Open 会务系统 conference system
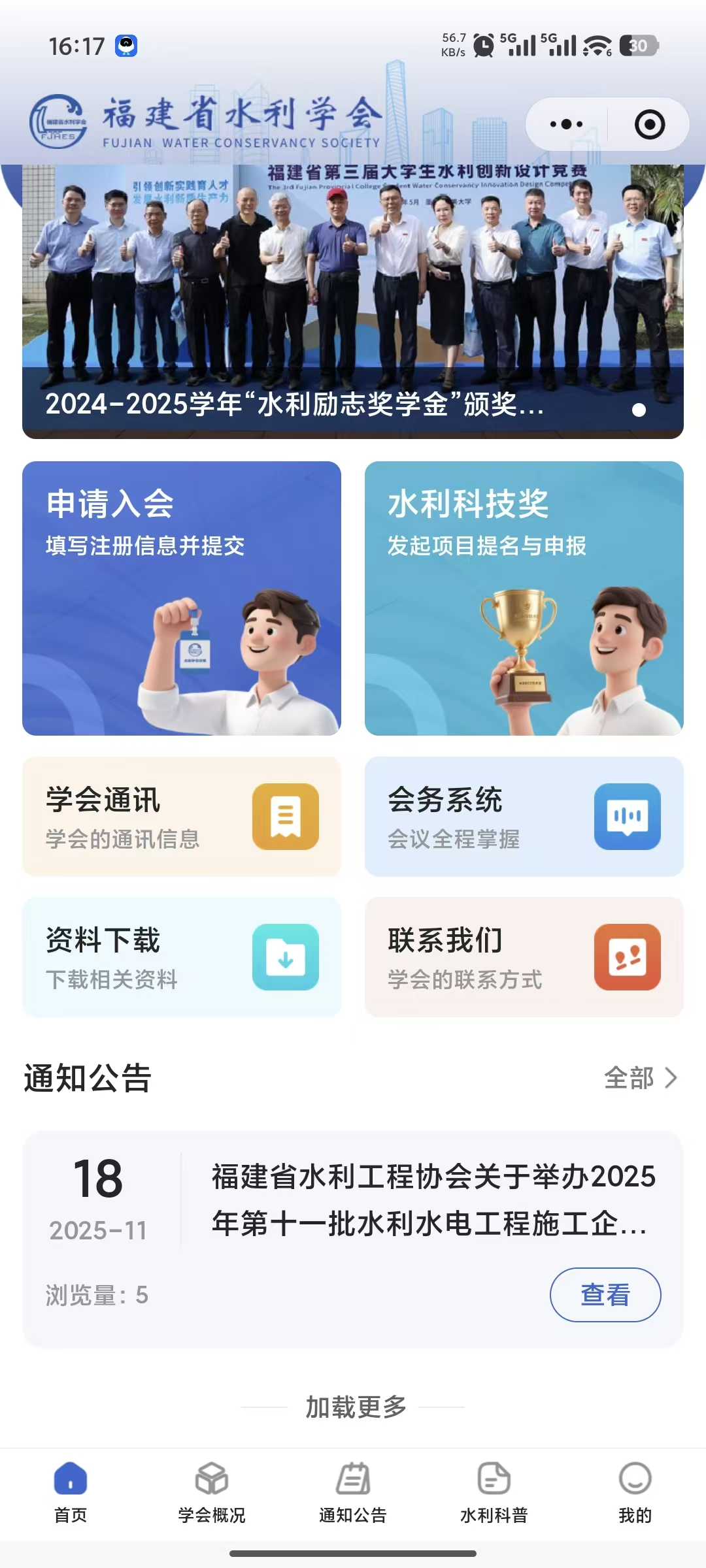This screenshot has width=706, height=1568. (x=524, y=817)
